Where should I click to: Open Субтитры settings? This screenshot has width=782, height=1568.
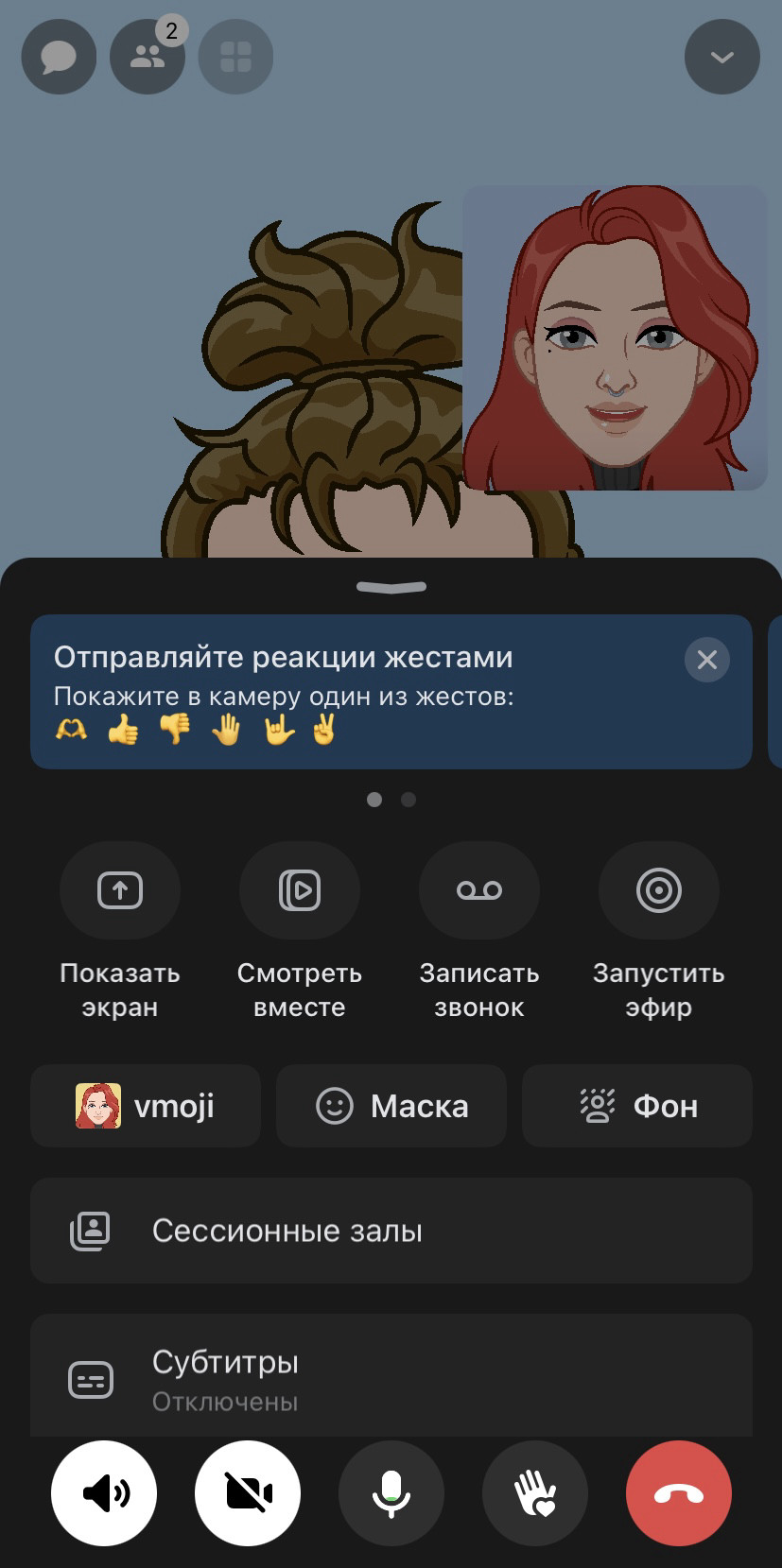(391, 1379)
